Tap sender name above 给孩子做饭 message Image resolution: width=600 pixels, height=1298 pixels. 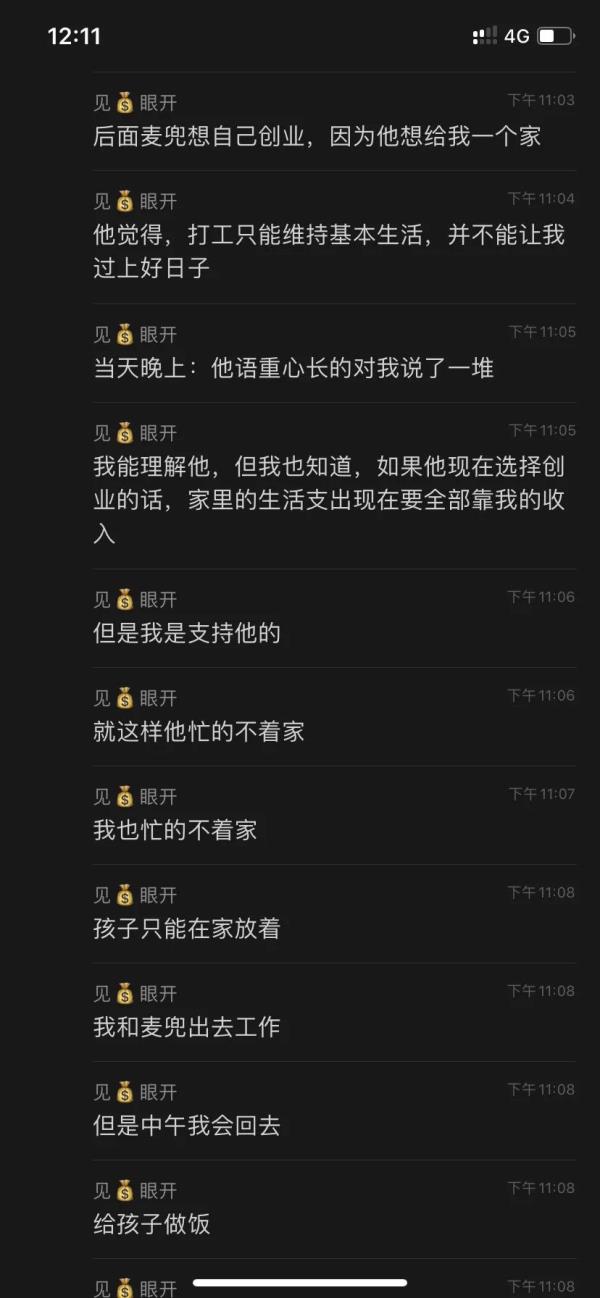[135, 1190]
